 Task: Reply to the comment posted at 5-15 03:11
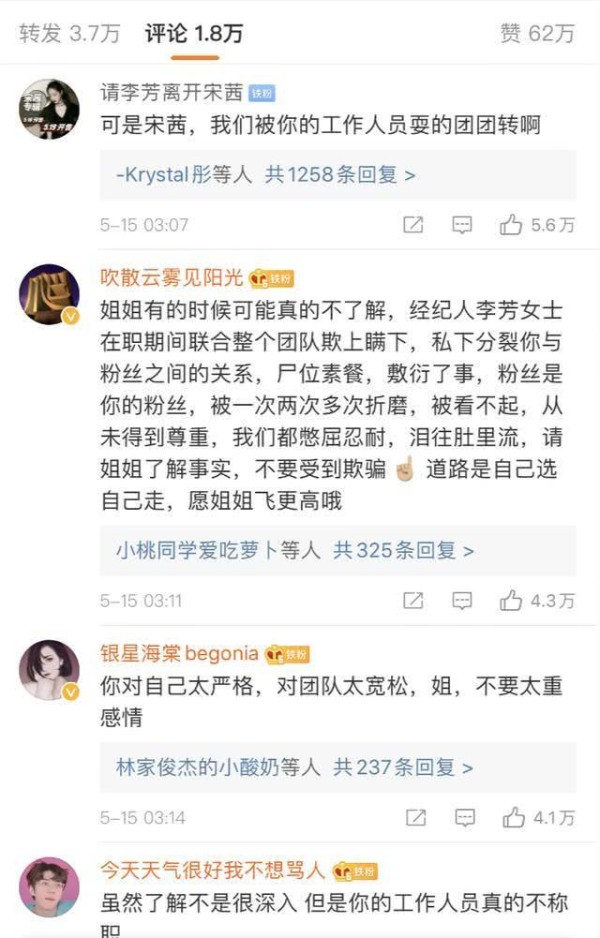click(x=462, y=600)
